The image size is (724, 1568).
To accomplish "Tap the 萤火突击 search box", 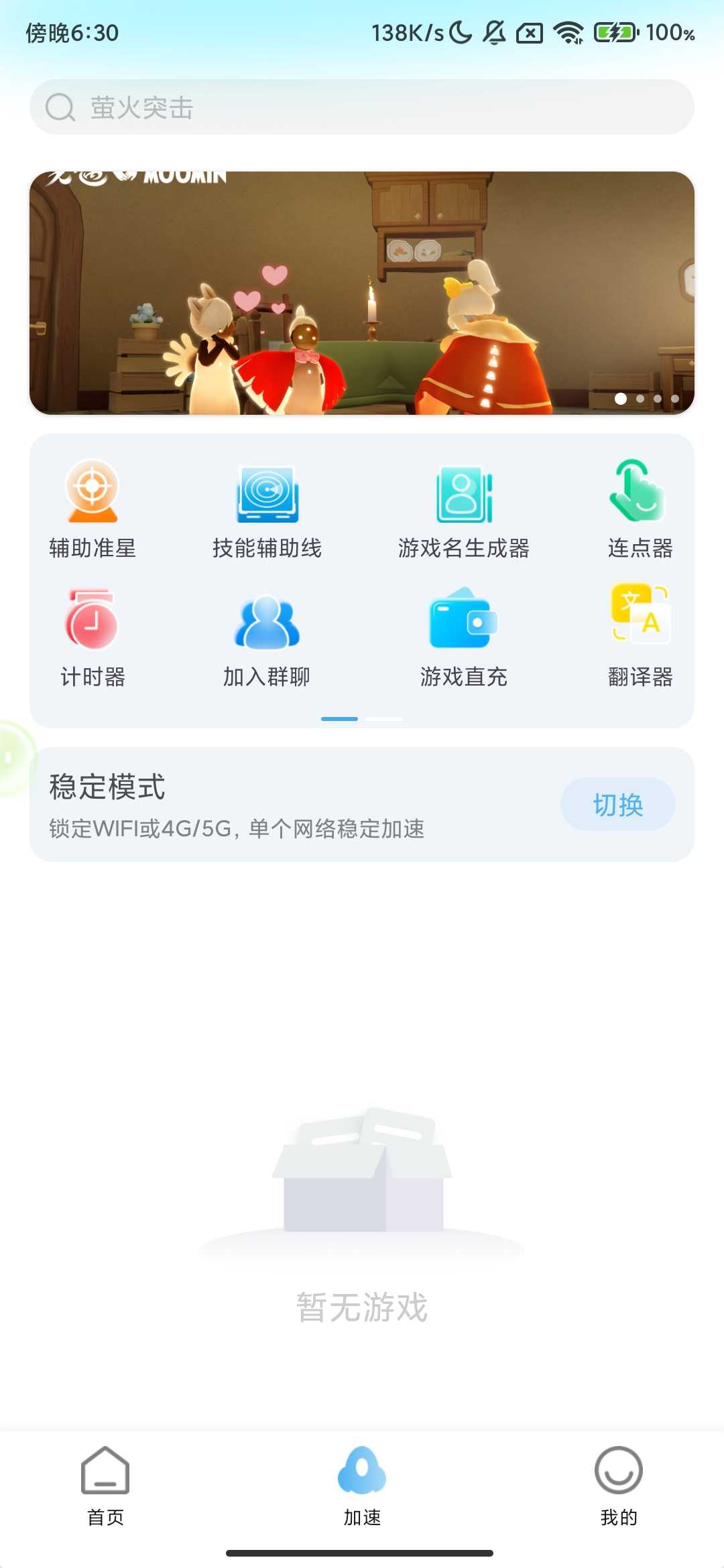I will (x=362, y=107).
